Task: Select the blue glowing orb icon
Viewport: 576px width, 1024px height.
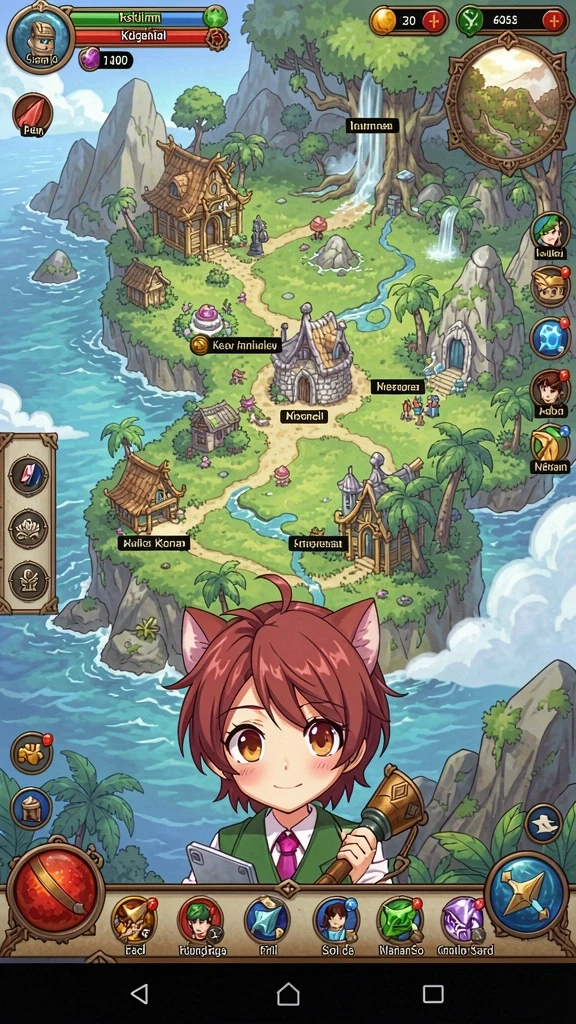Action: pyautogui.click(x=550, y=337)
